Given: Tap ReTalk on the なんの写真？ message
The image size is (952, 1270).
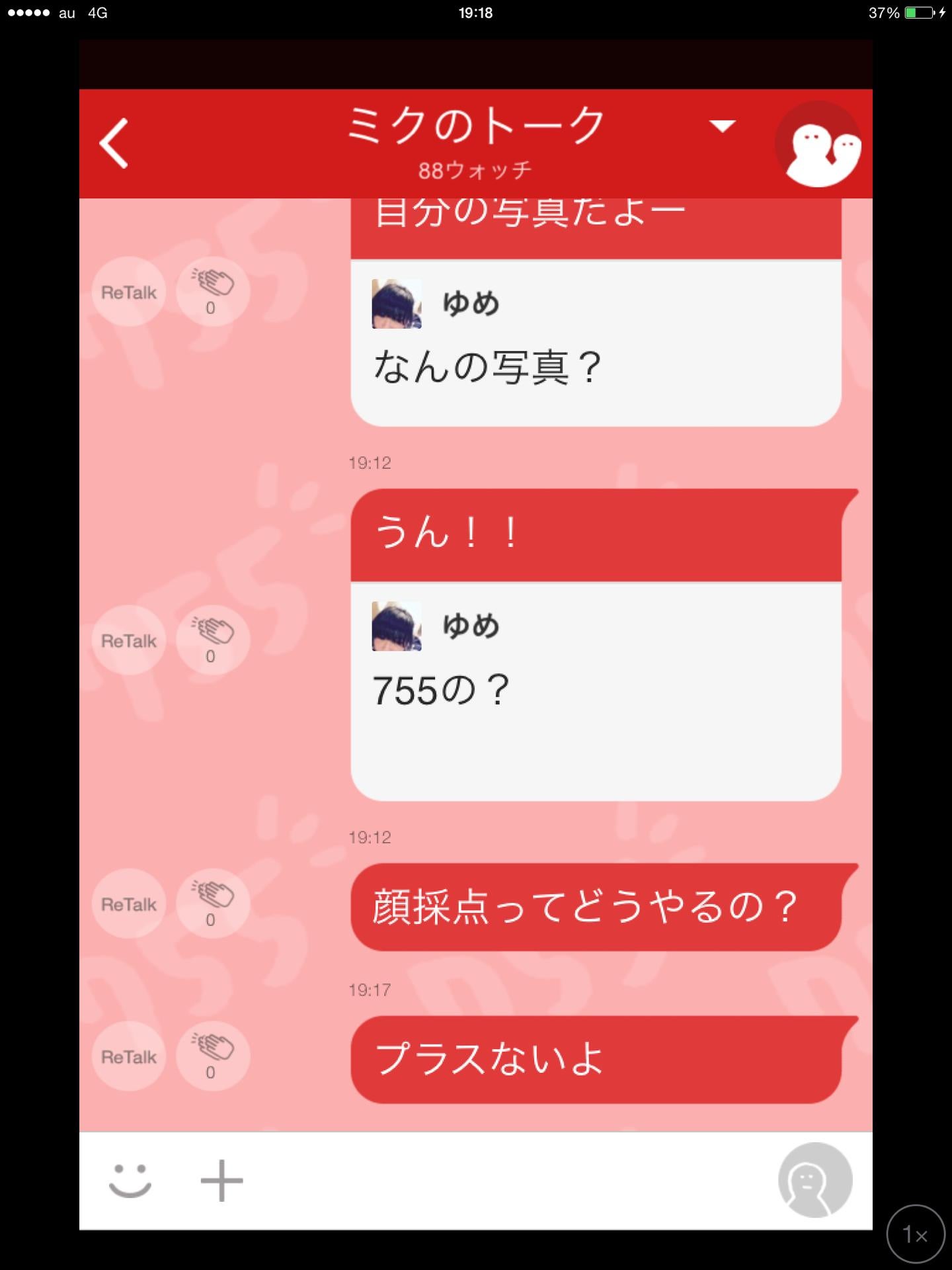Looking at the screenshot, I should click(128, 291).
